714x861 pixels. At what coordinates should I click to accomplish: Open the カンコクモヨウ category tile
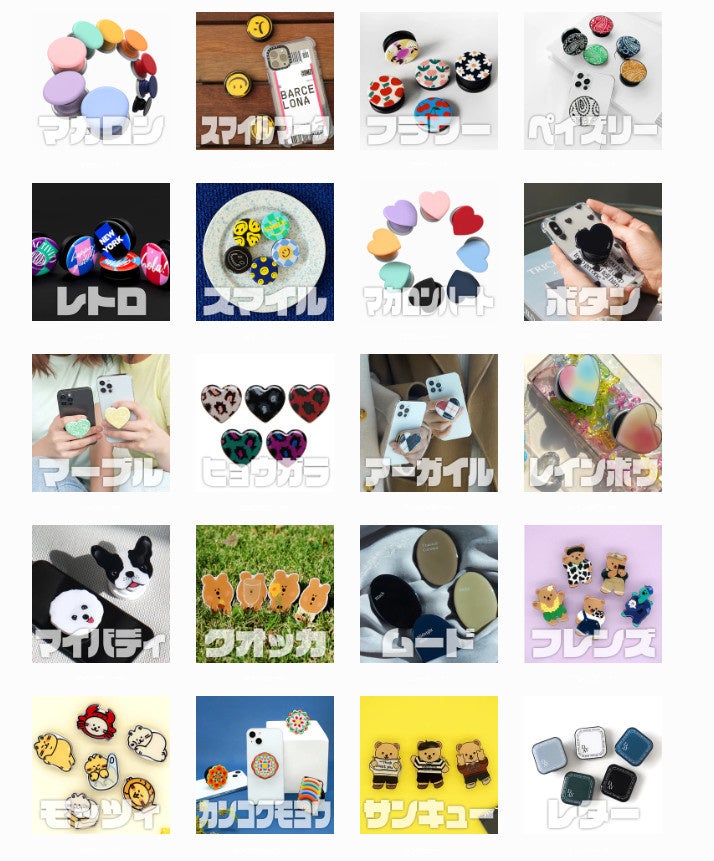point(265,765)
